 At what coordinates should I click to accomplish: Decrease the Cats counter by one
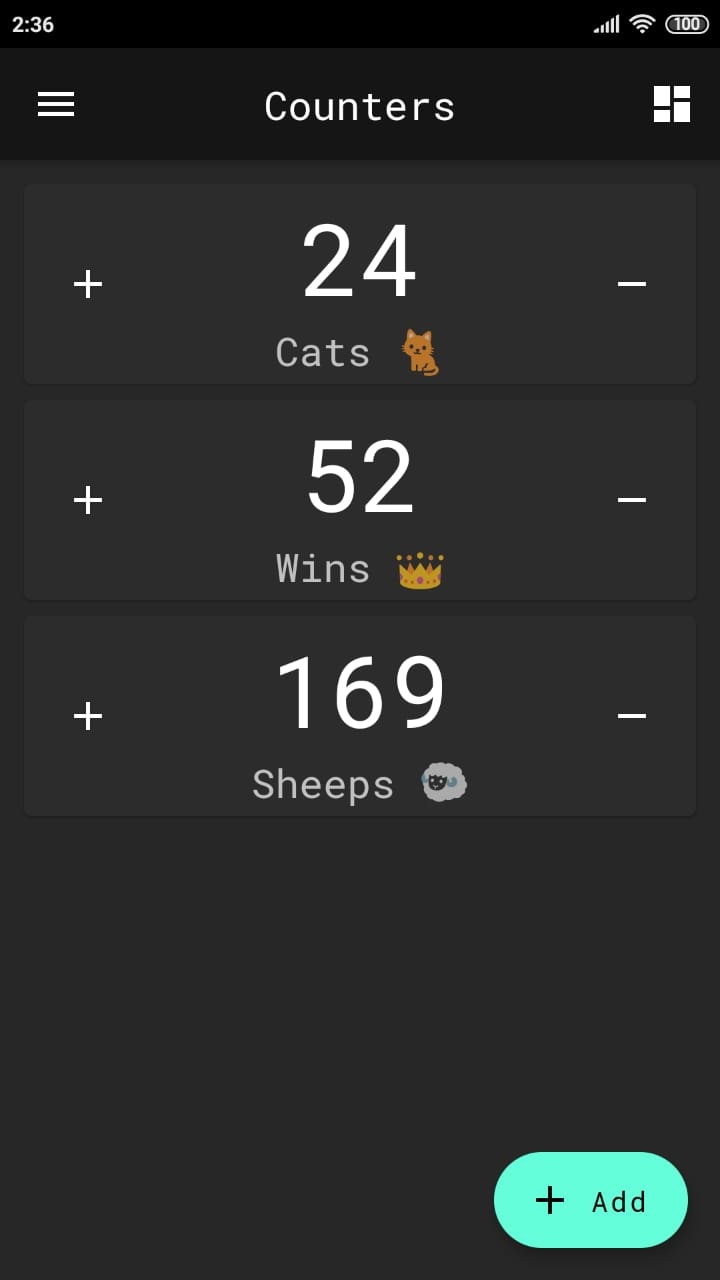[632, 284]
